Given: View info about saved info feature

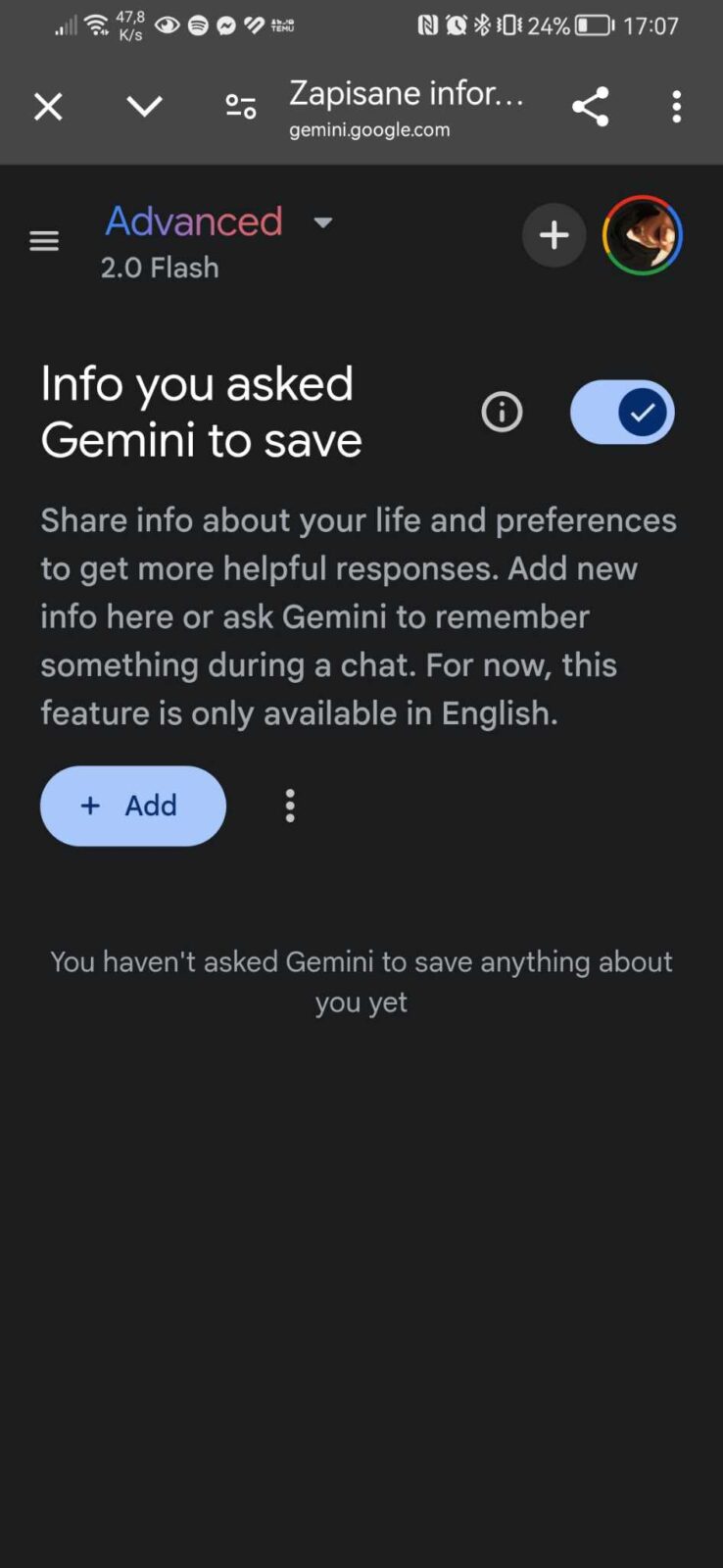Looking at the screenshot, I should click(x=502, y=412).
